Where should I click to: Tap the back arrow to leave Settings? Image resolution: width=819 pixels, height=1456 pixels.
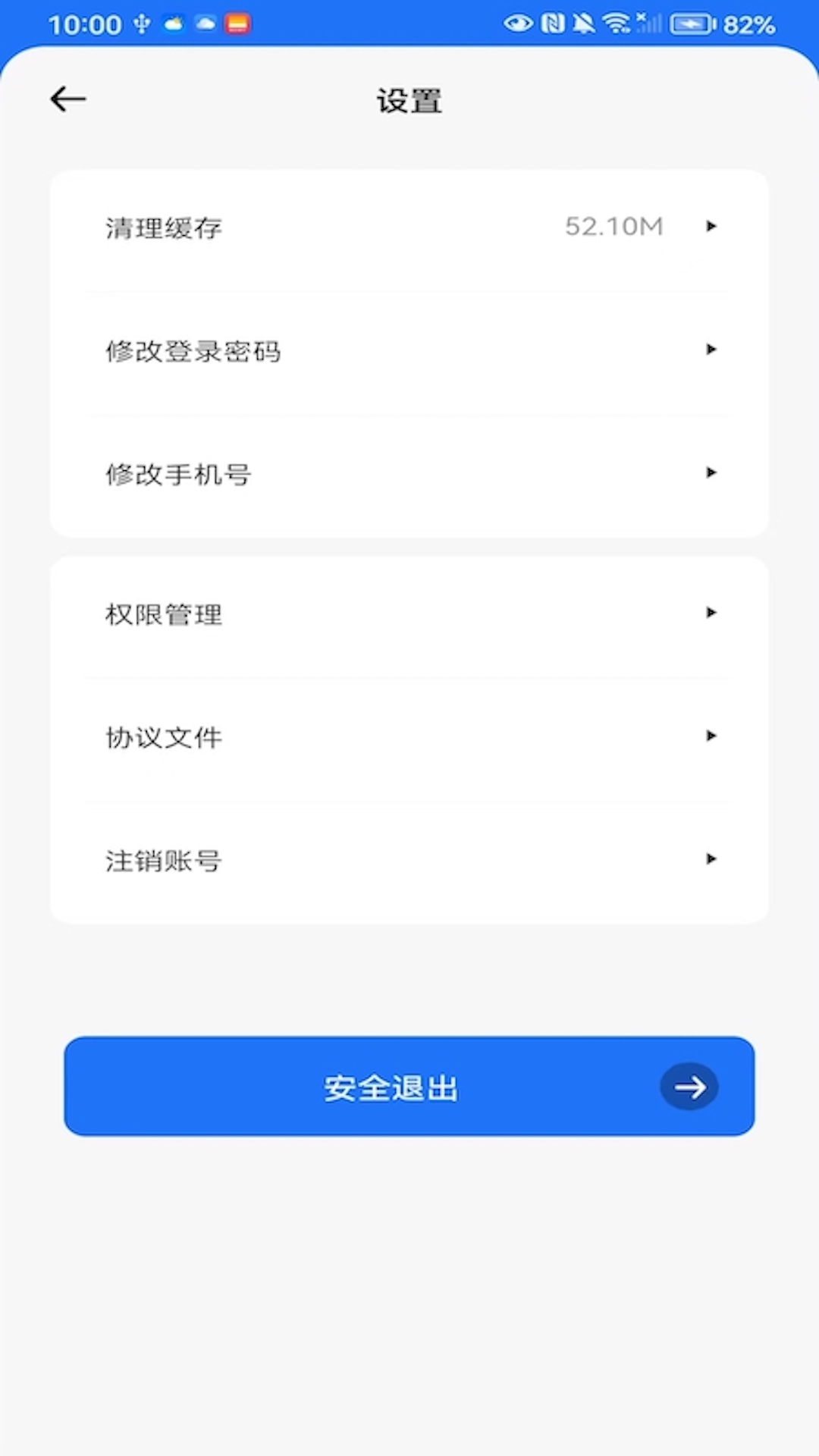(x=67, y=99)
